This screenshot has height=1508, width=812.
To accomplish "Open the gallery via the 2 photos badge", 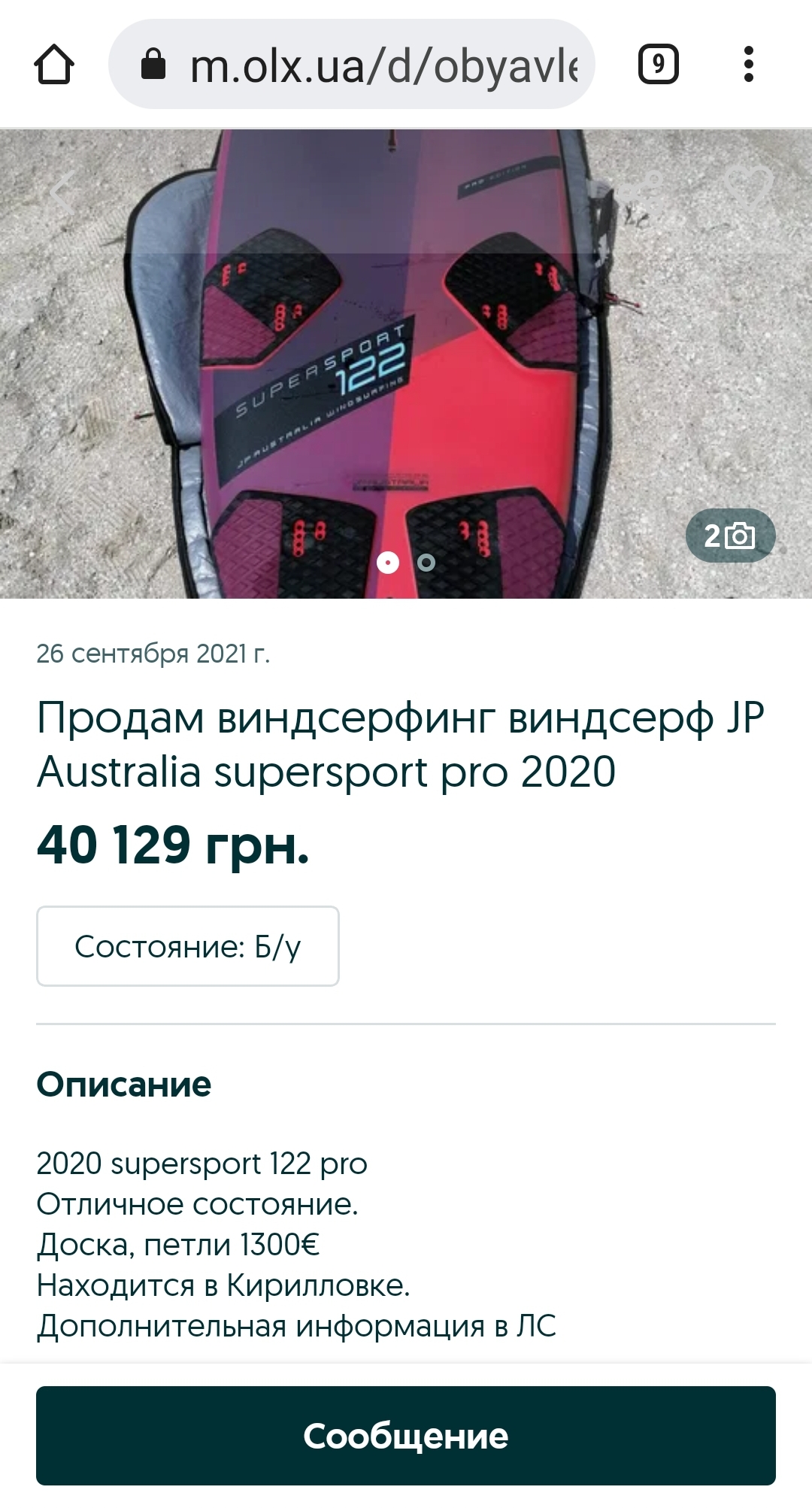I will pyautogui.click(x=730, y=536).
